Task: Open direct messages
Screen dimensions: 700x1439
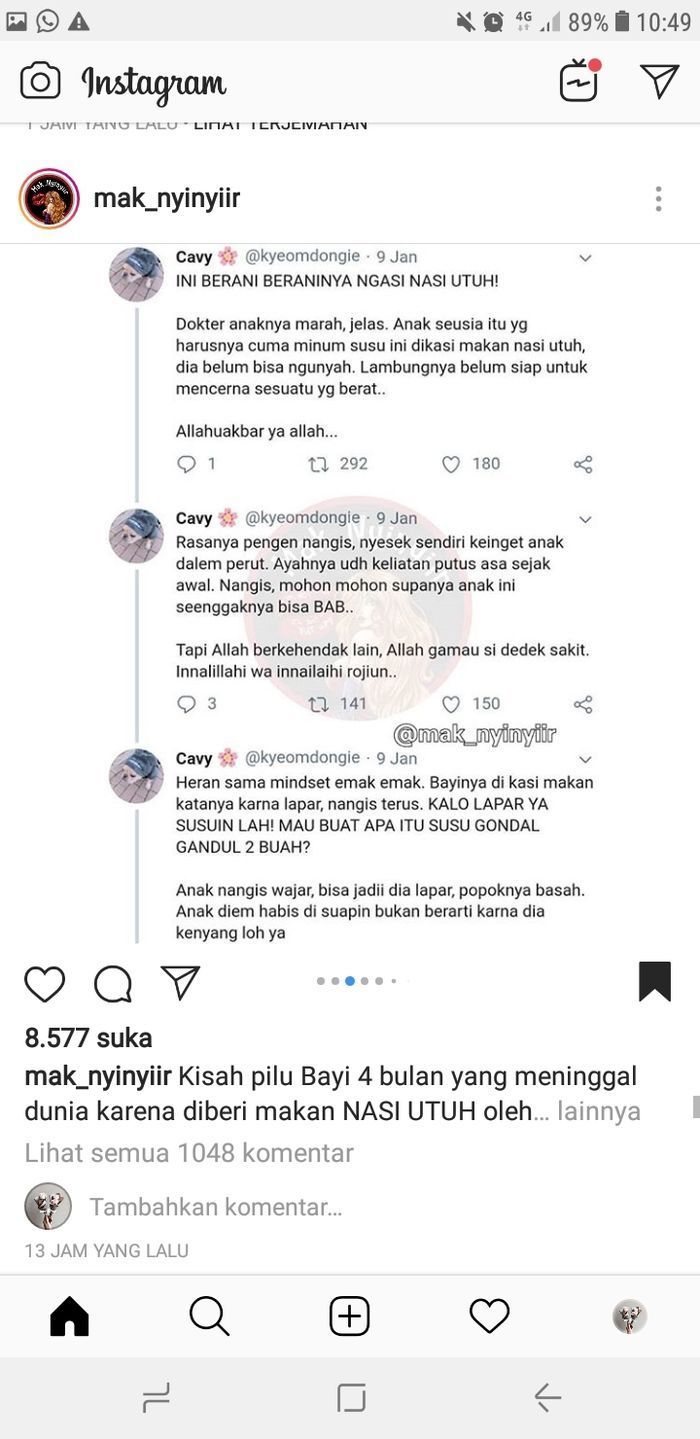Action: [x=659, y=81]
